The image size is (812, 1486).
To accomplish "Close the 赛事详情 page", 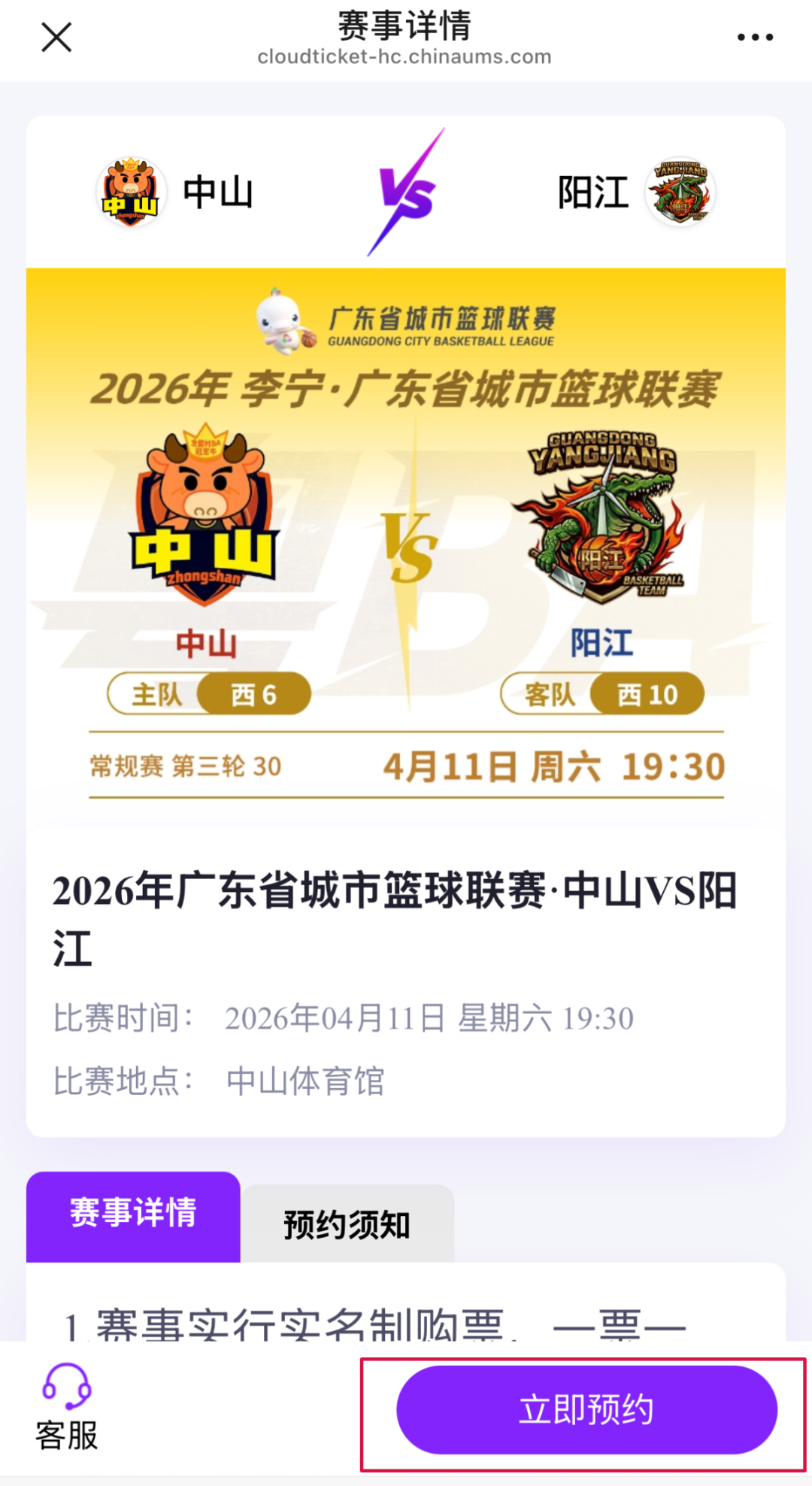I will [56, 37].
